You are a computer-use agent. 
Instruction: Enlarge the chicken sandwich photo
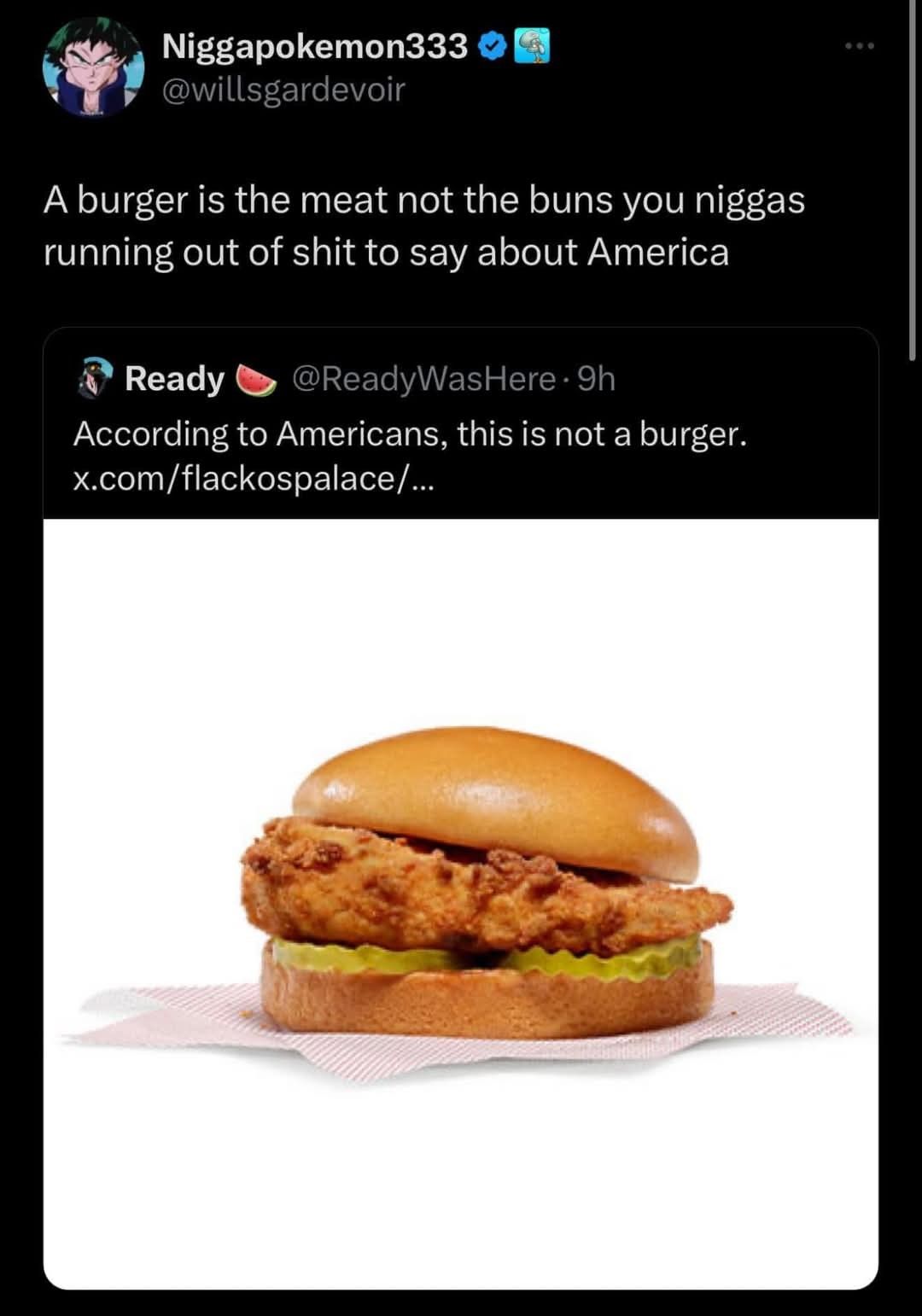point(461,903)
